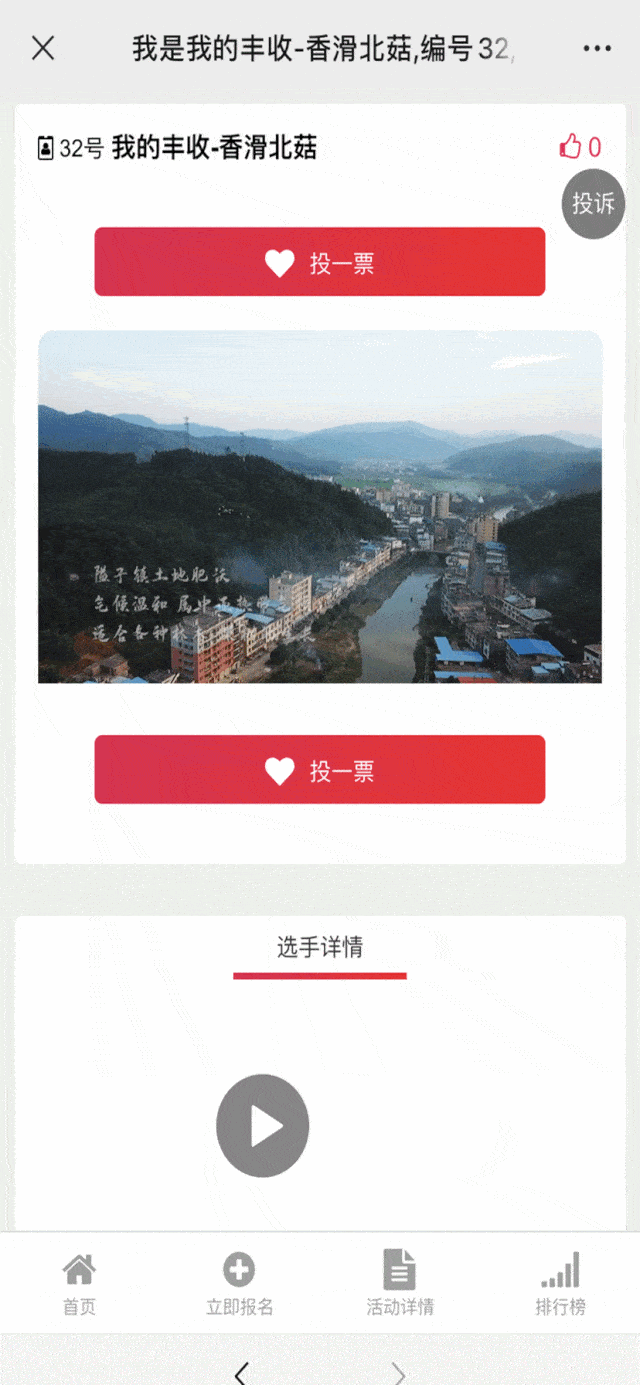
Task: Go back with the browser back arrow
Action: [240, 1371]
